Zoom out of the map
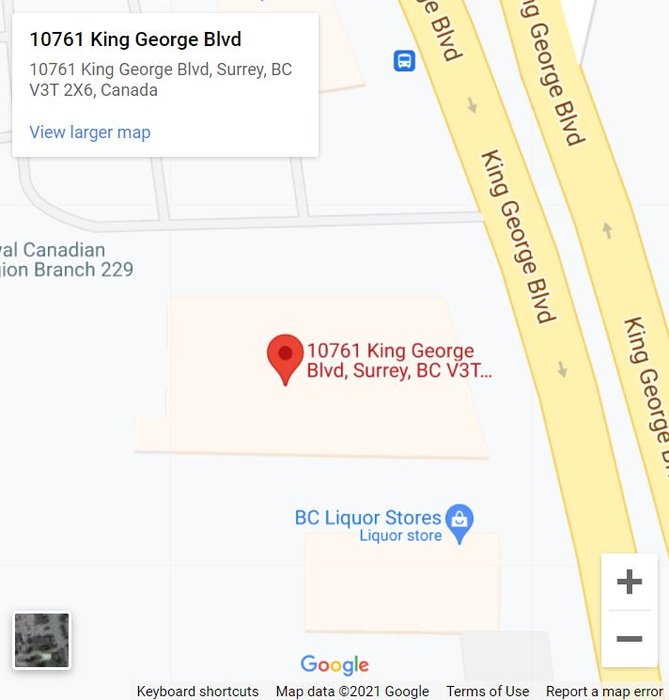 (x=629, y=639)
